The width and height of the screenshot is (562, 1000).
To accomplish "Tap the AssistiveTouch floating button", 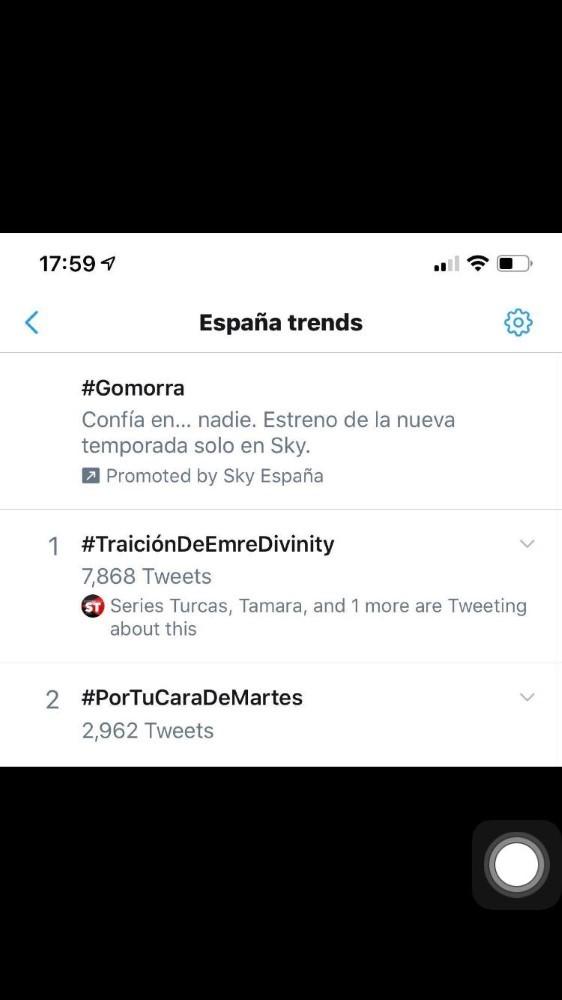I will [517, 864].
